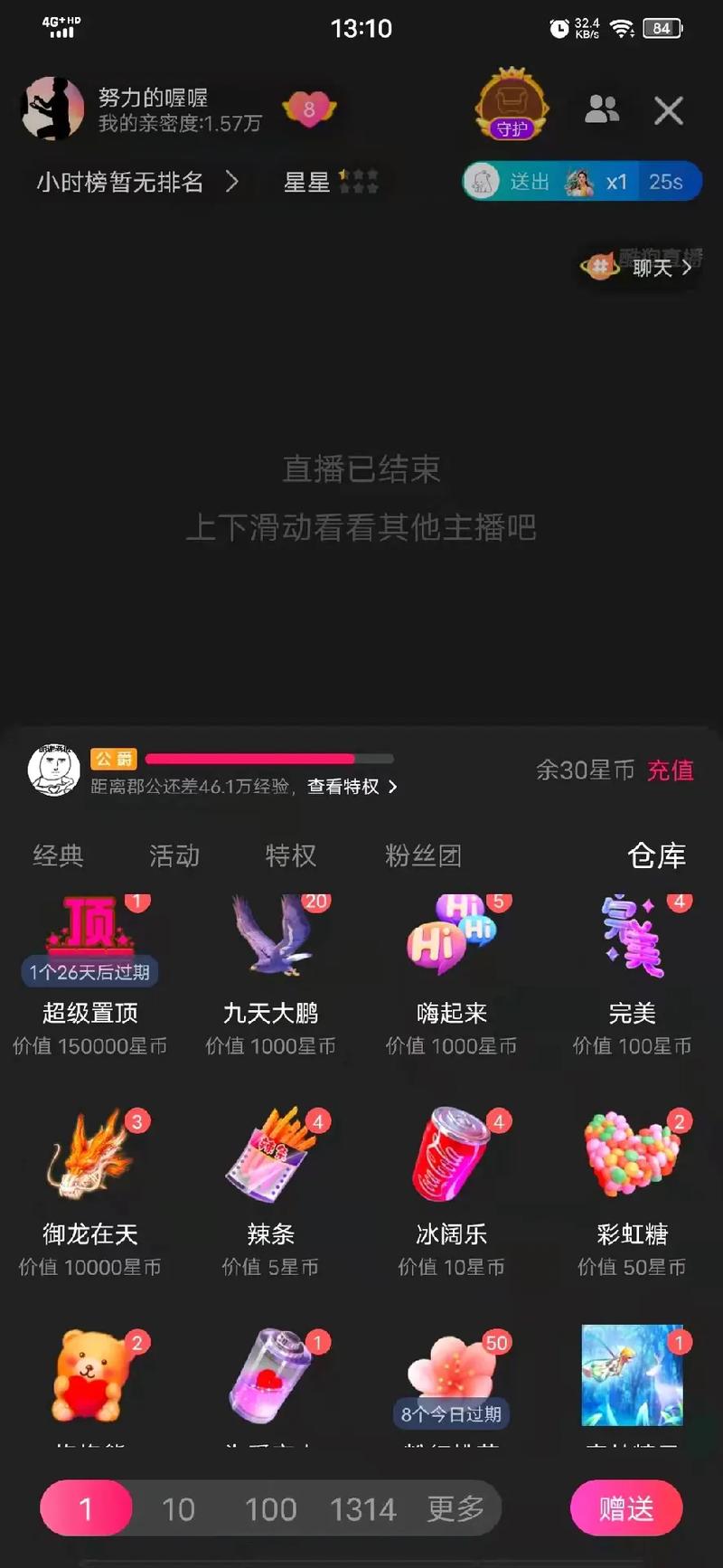
Task: Set gift quantity to 10
Action: (x=178, y=1509)
